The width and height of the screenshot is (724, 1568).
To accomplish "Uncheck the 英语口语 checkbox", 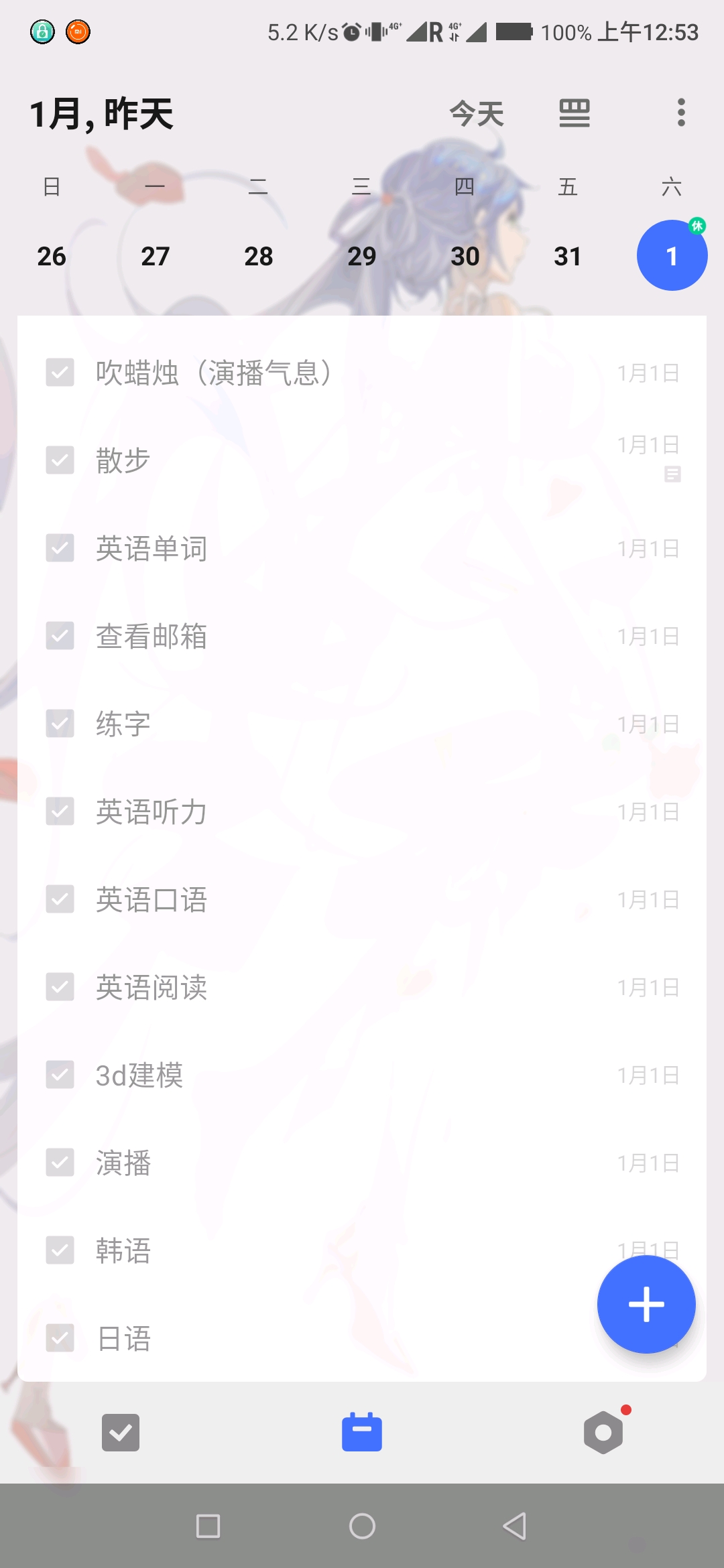I will click(x=60, y=899).
